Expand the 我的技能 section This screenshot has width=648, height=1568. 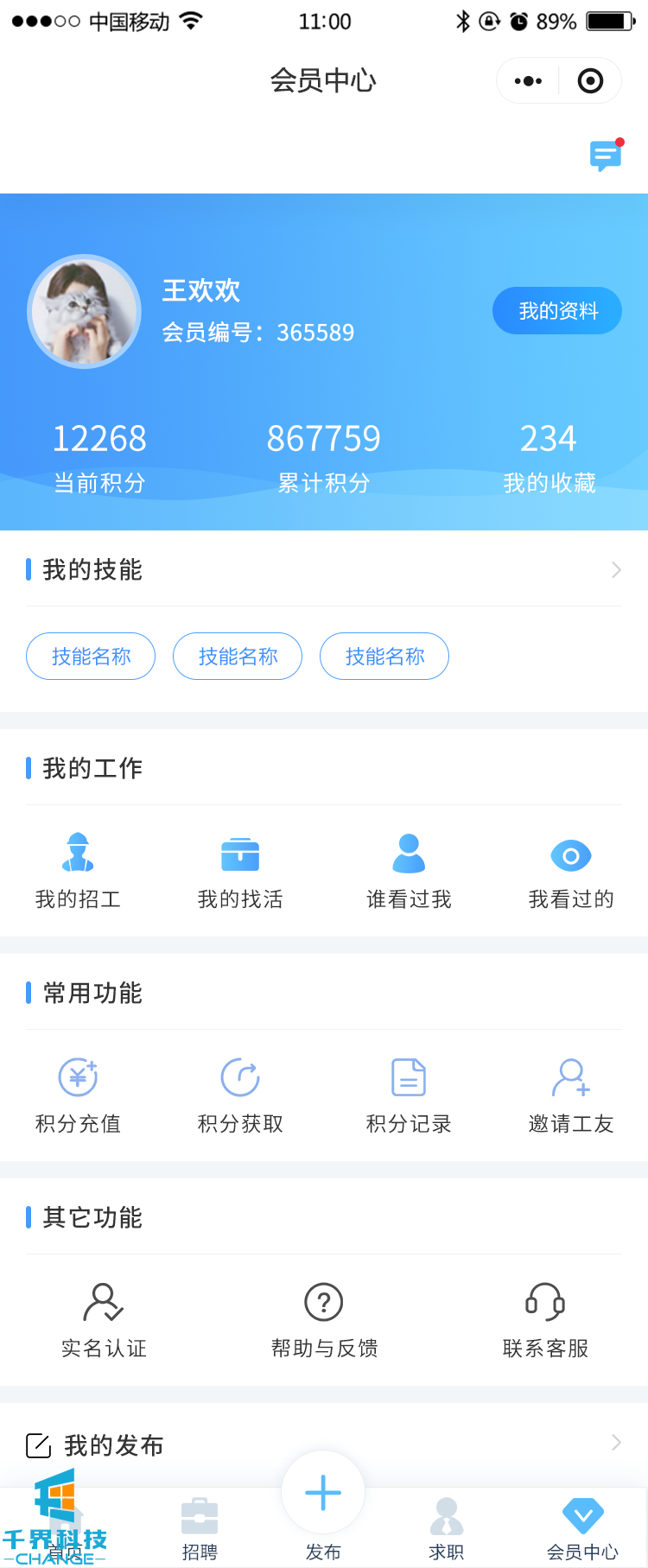[x=615, y=570]
